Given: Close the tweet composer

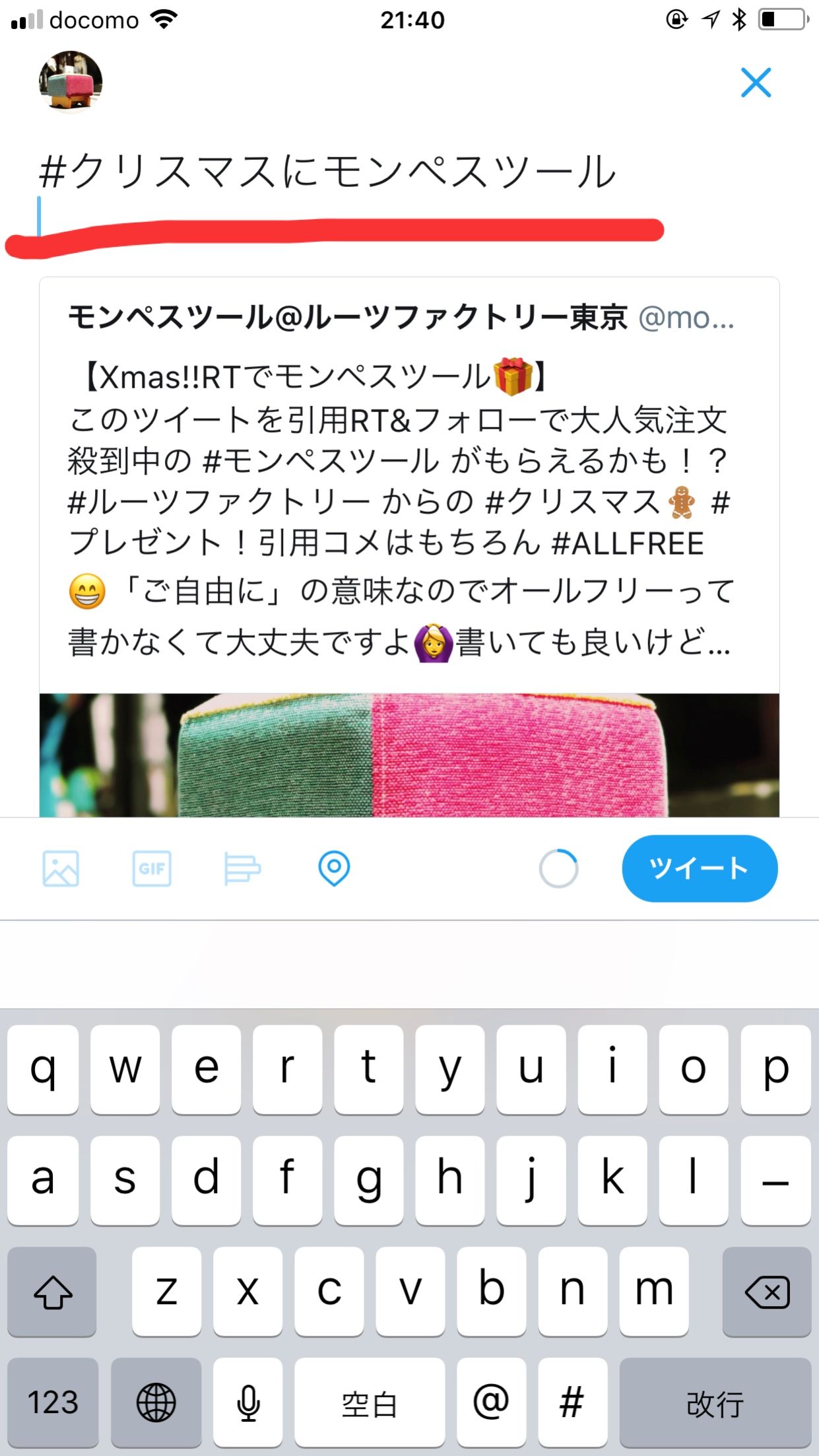Looking at the screenshot, I should point(756,83).
